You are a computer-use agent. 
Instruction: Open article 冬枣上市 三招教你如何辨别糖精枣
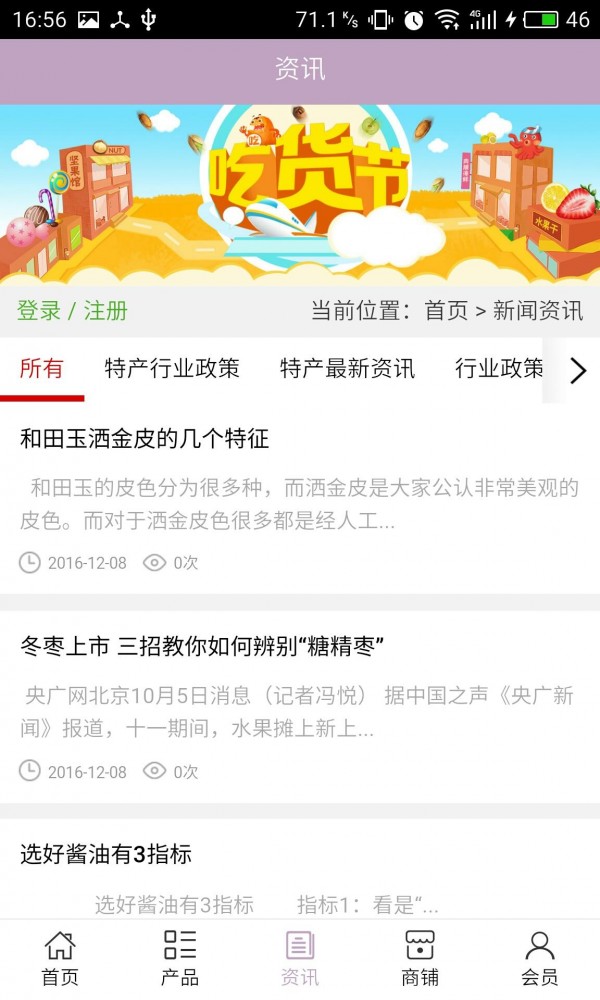tap(202, 646)
